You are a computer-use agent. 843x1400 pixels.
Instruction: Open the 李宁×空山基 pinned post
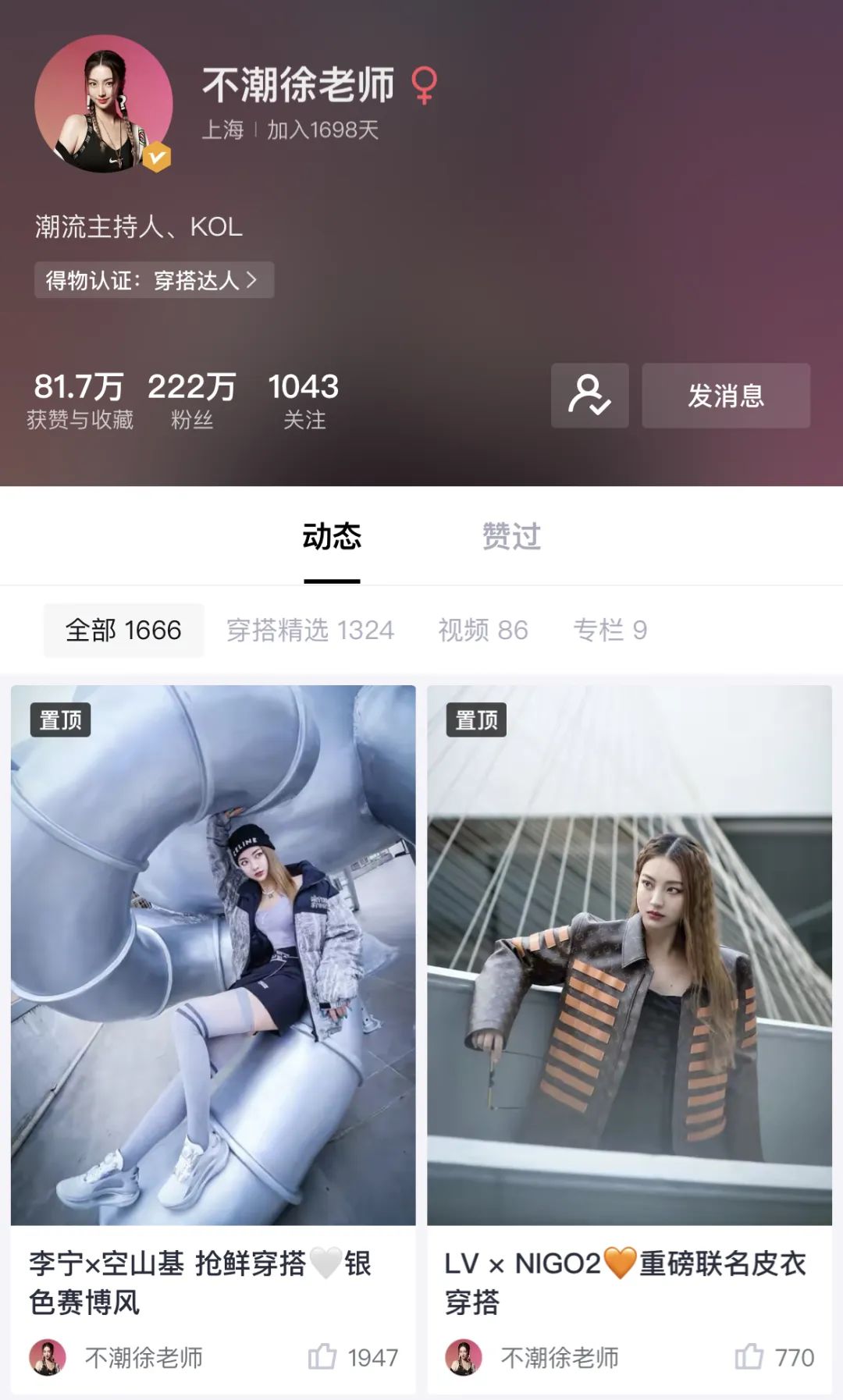point(213,955)
